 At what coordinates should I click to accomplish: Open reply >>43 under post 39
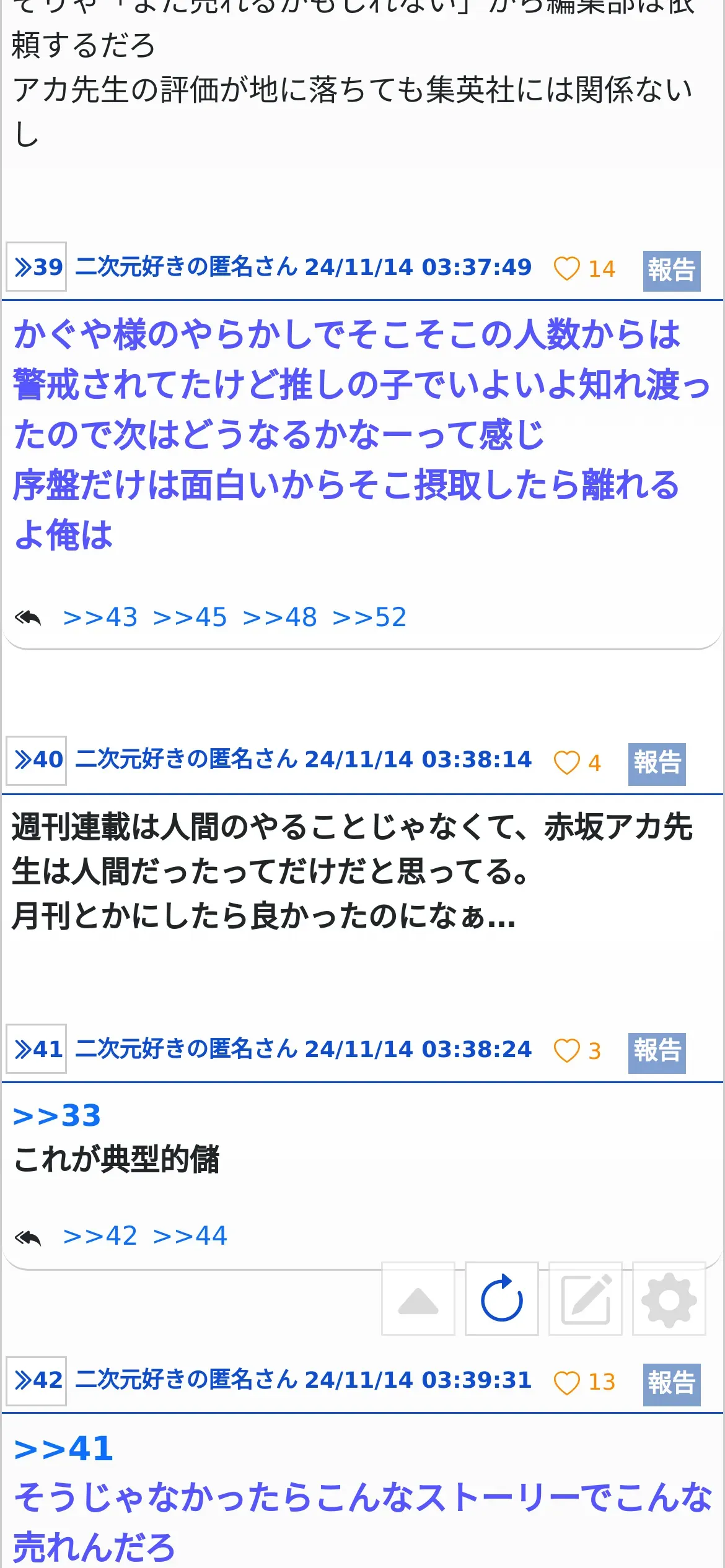[x=100, y=617]
